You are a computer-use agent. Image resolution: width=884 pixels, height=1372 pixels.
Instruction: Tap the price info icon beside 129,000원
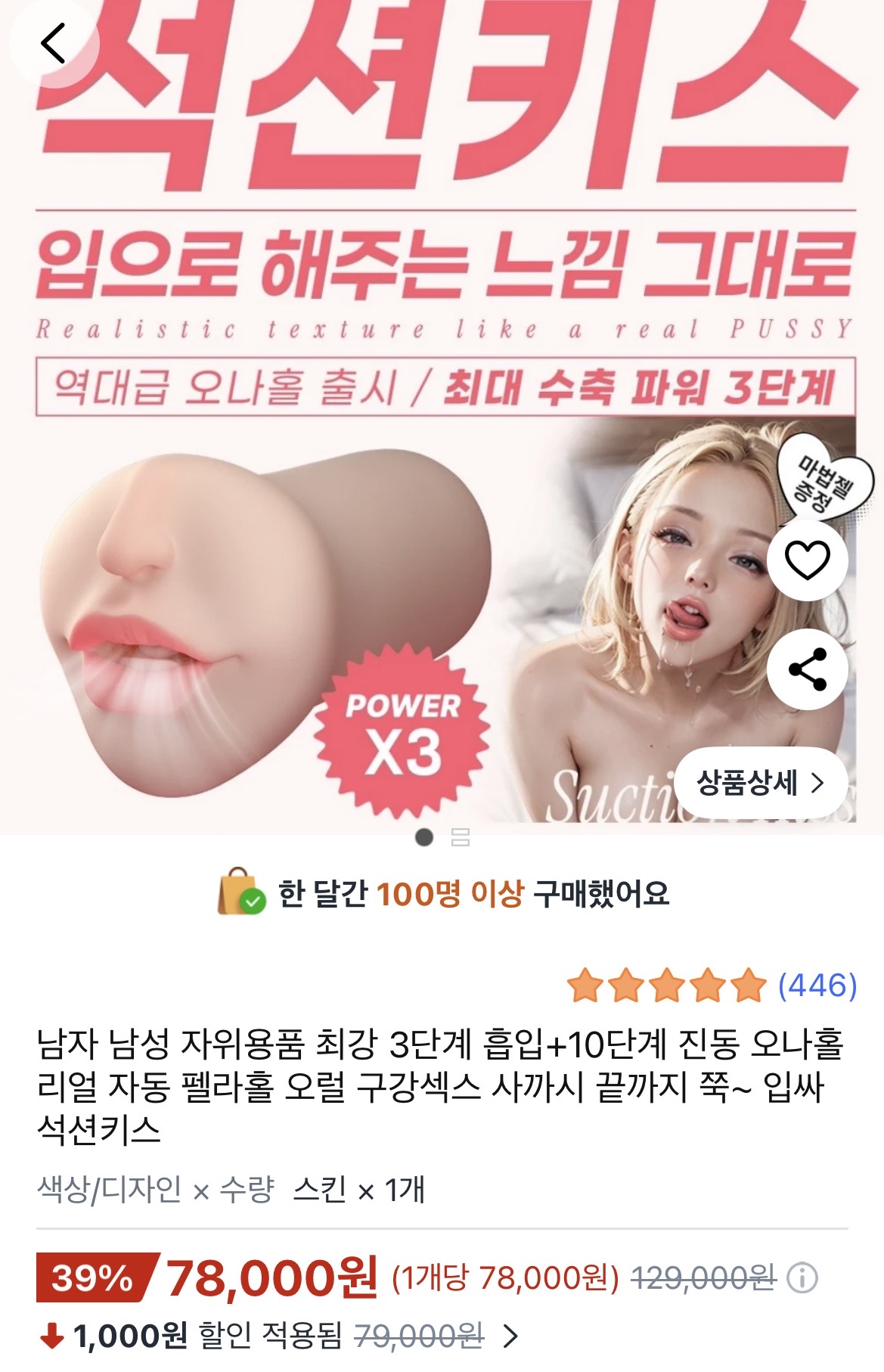[x=802, y=1279]
